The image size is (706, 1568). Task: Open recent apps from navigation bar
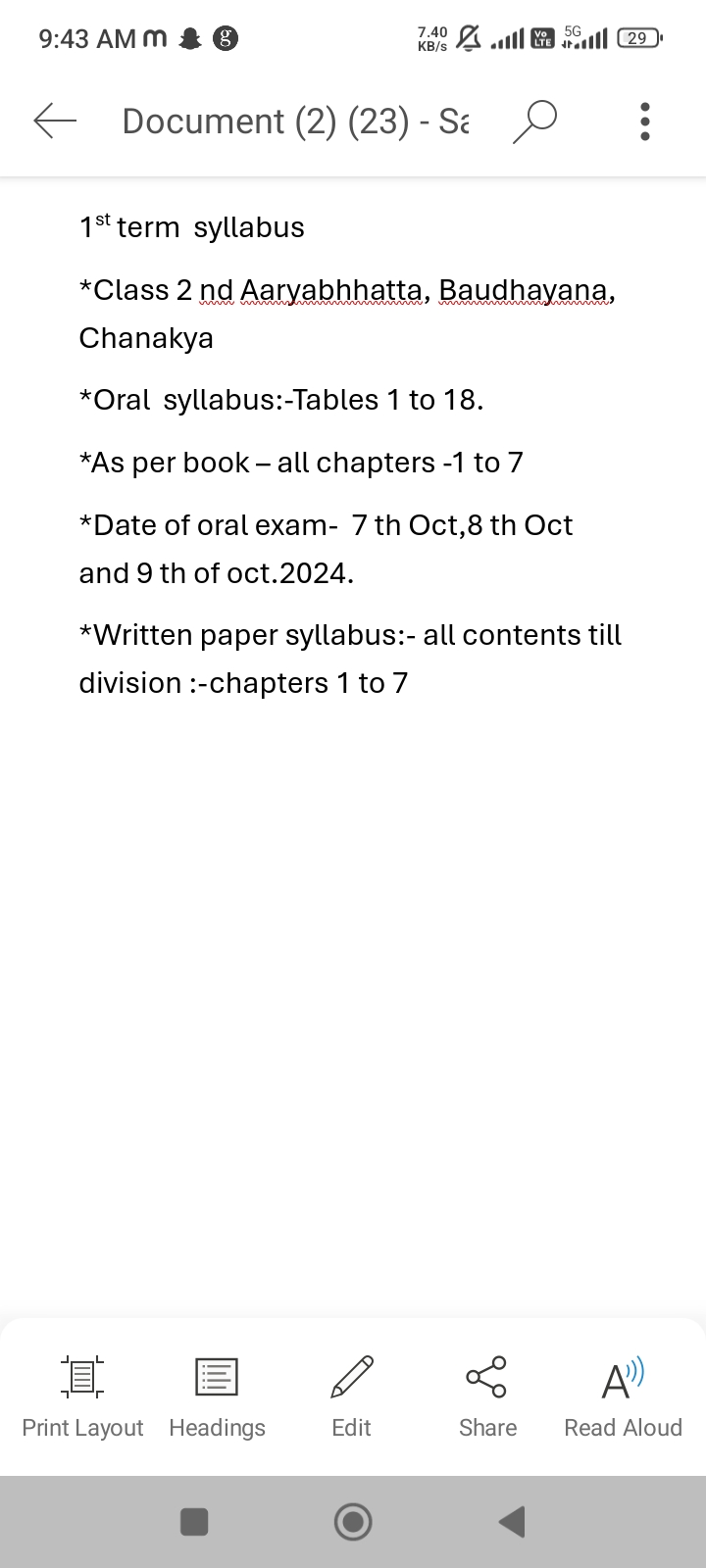pyautogui.click(x=194, y=1522)
